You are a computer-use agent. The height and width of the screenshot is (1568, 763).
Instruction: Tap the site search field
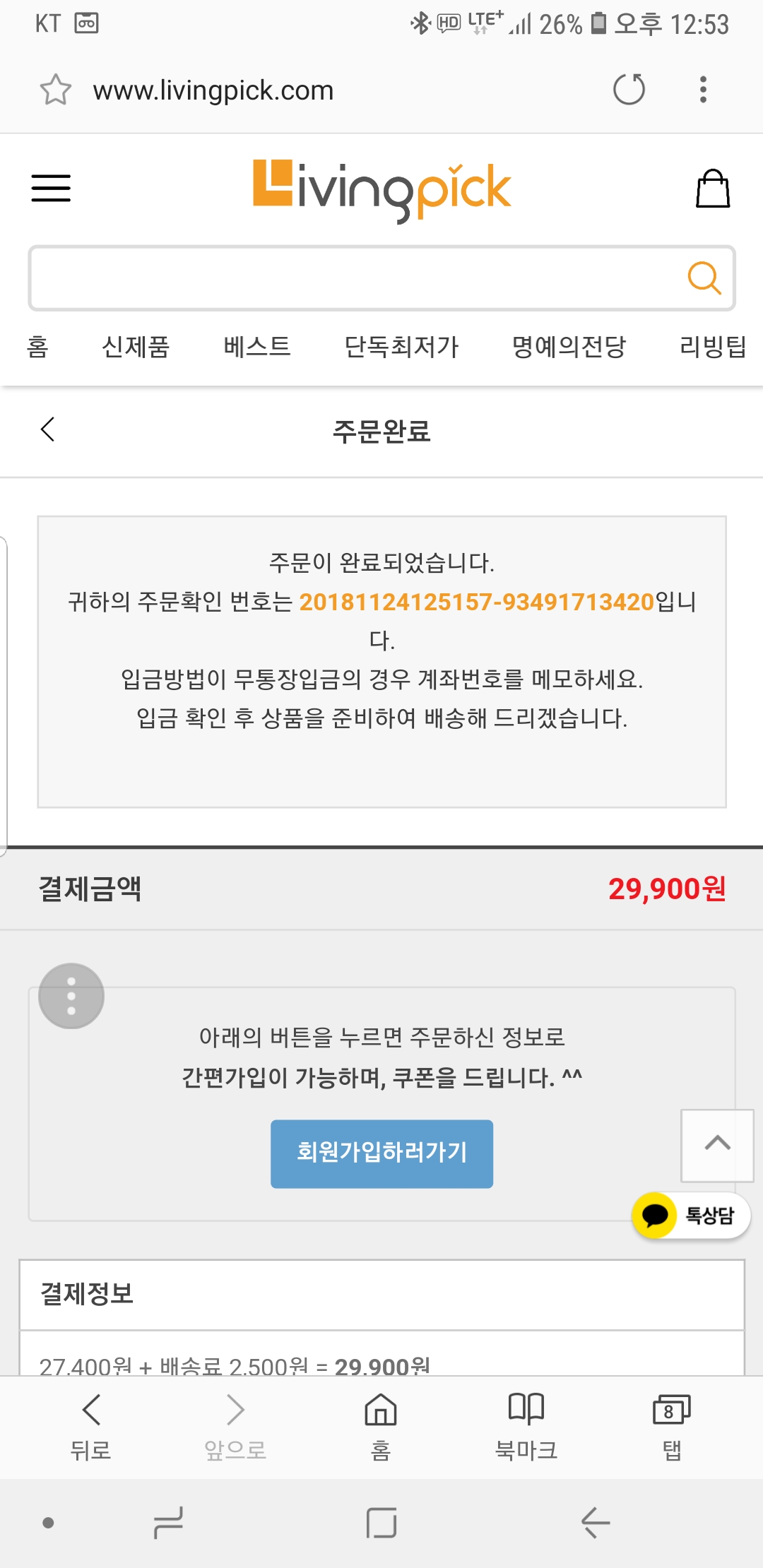(381, 278)
